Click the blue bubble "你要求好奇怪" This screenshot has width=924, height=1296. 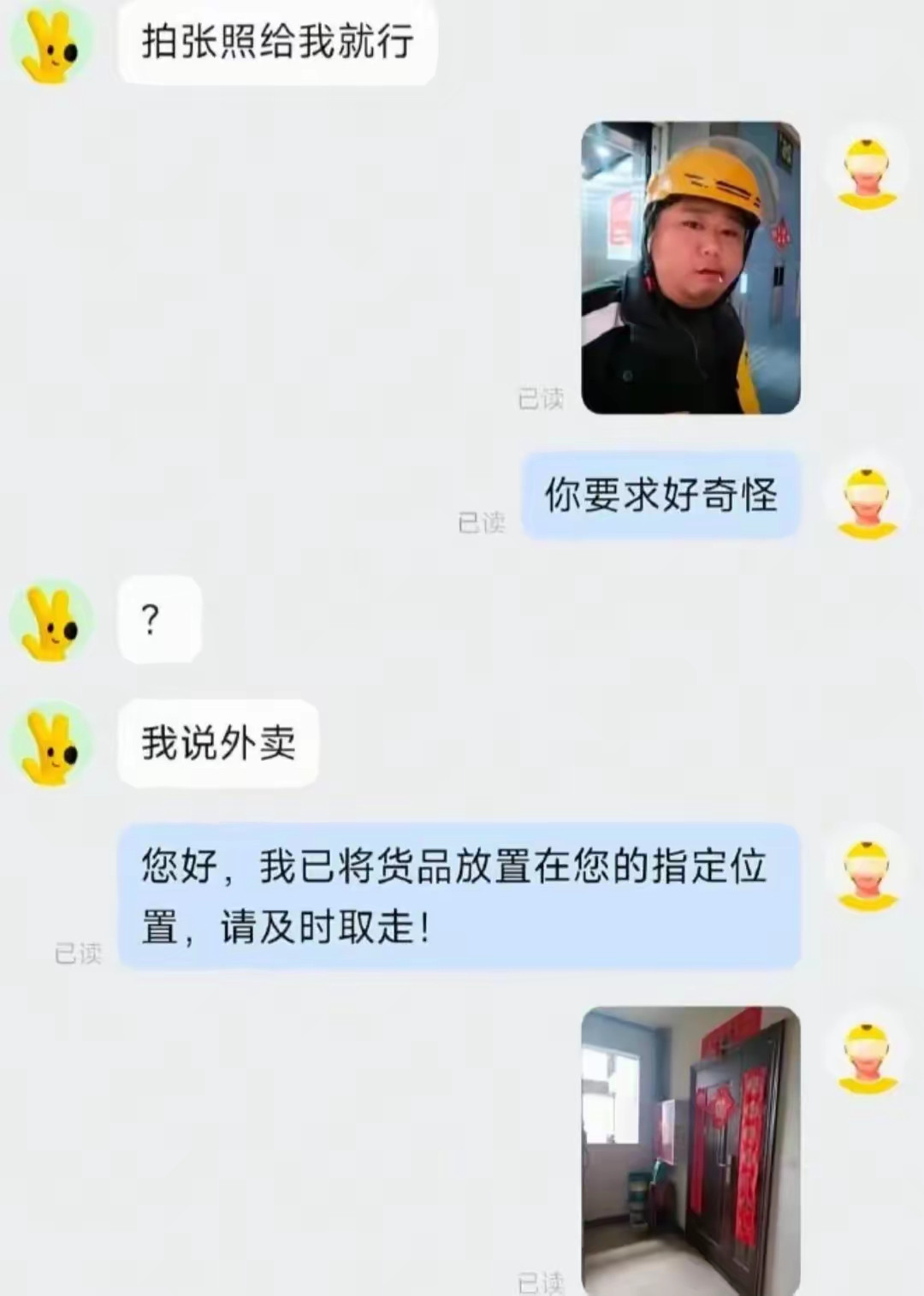coord(663,496)
